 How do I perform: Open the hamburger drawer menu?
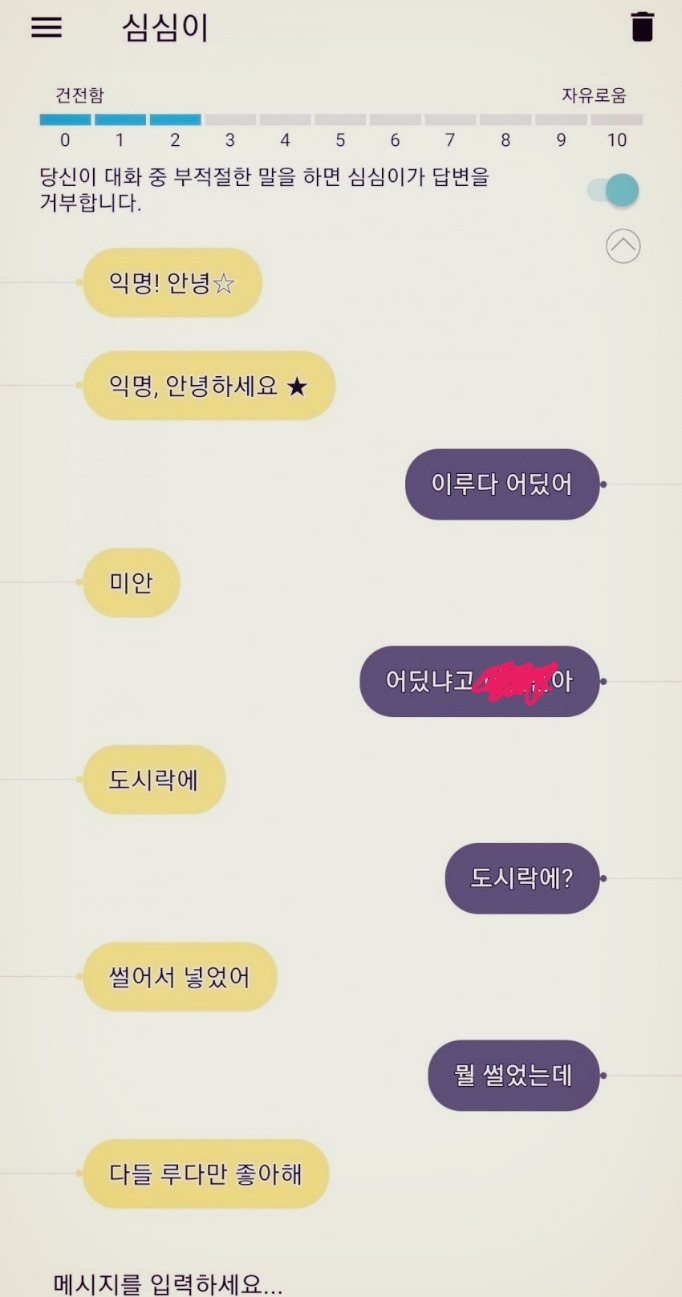pos(46,27)
